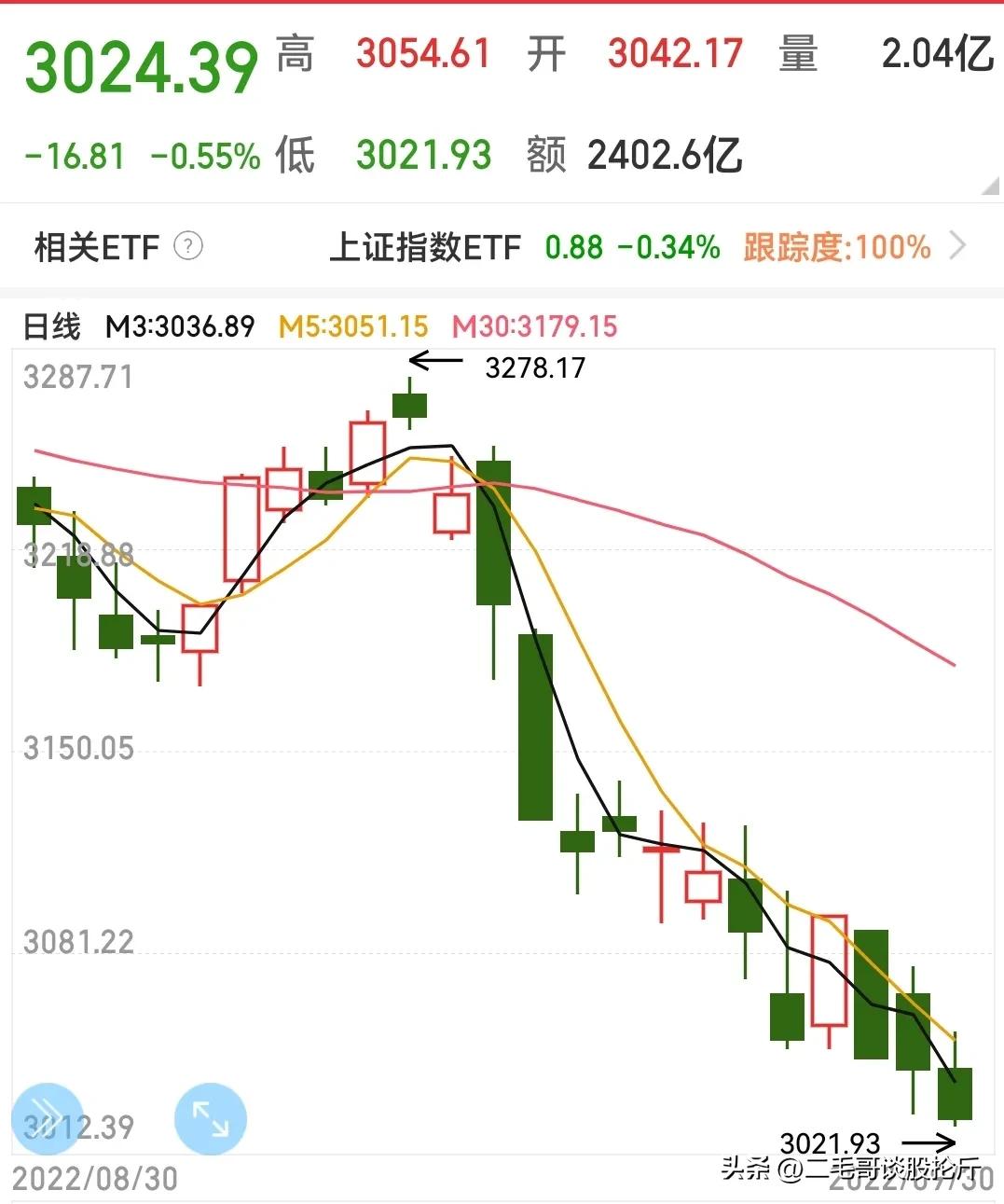Image resolution: width=1004 pixels, height=1204 pixels.
Task: Select the M30 moving average label
Action: point(534,328)
